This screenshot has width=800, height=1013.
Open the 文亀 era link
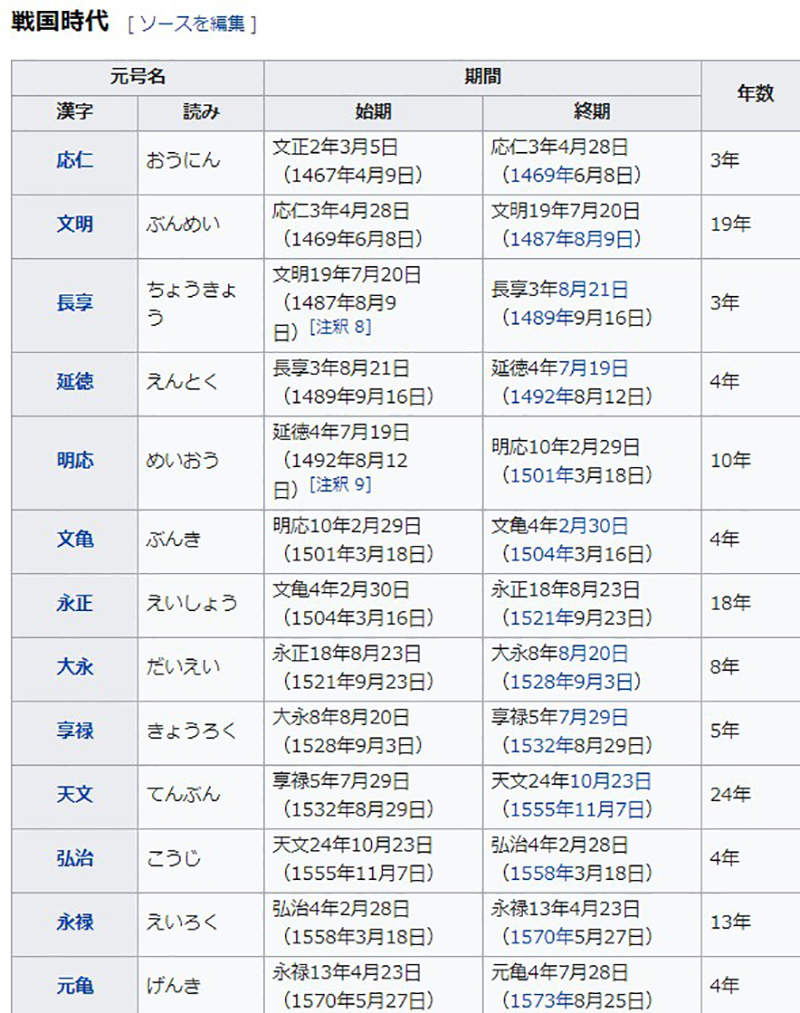pos(75,539)
